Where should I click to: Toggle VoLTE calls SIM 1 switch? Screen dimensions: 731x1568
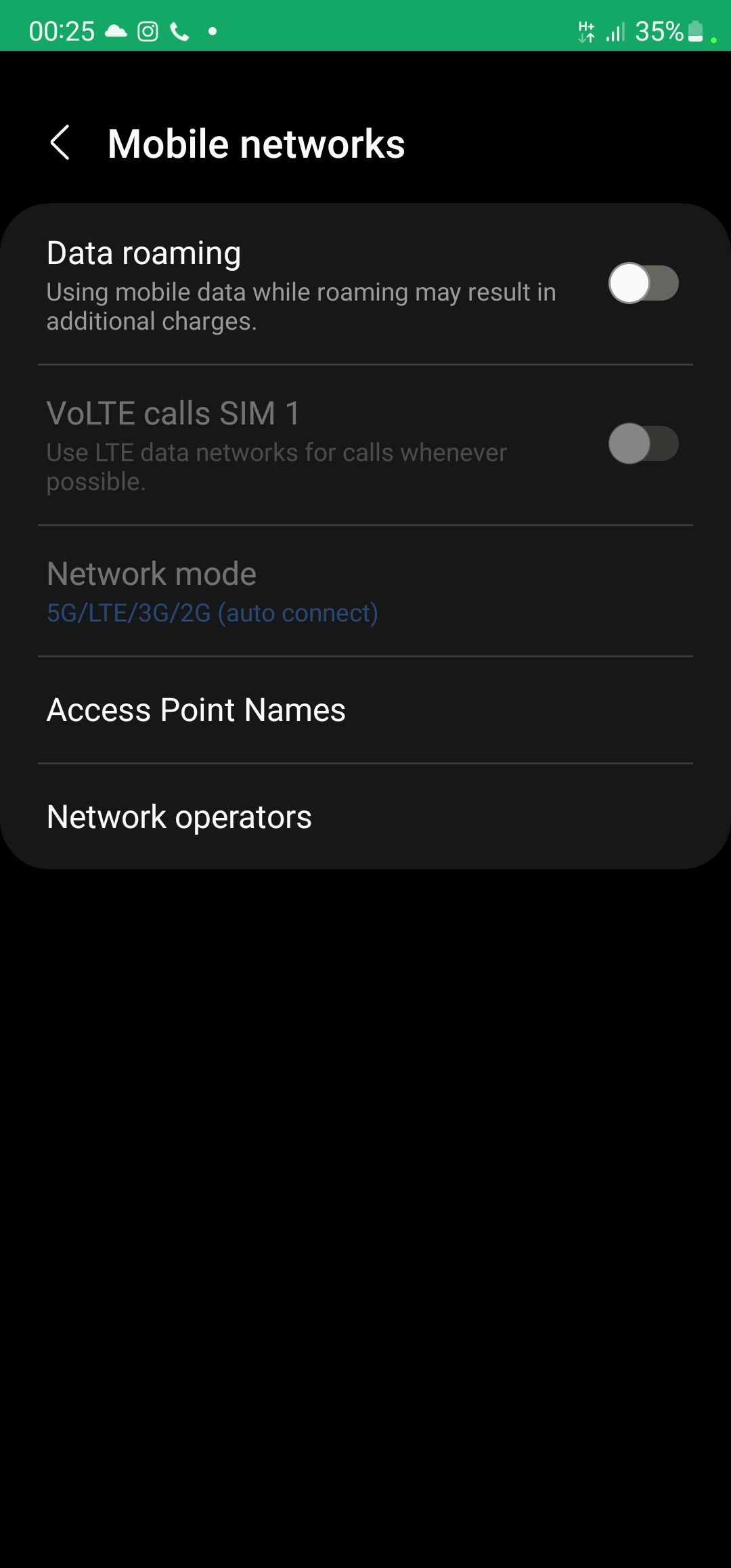pyautogui.click(x=643, y=443)
